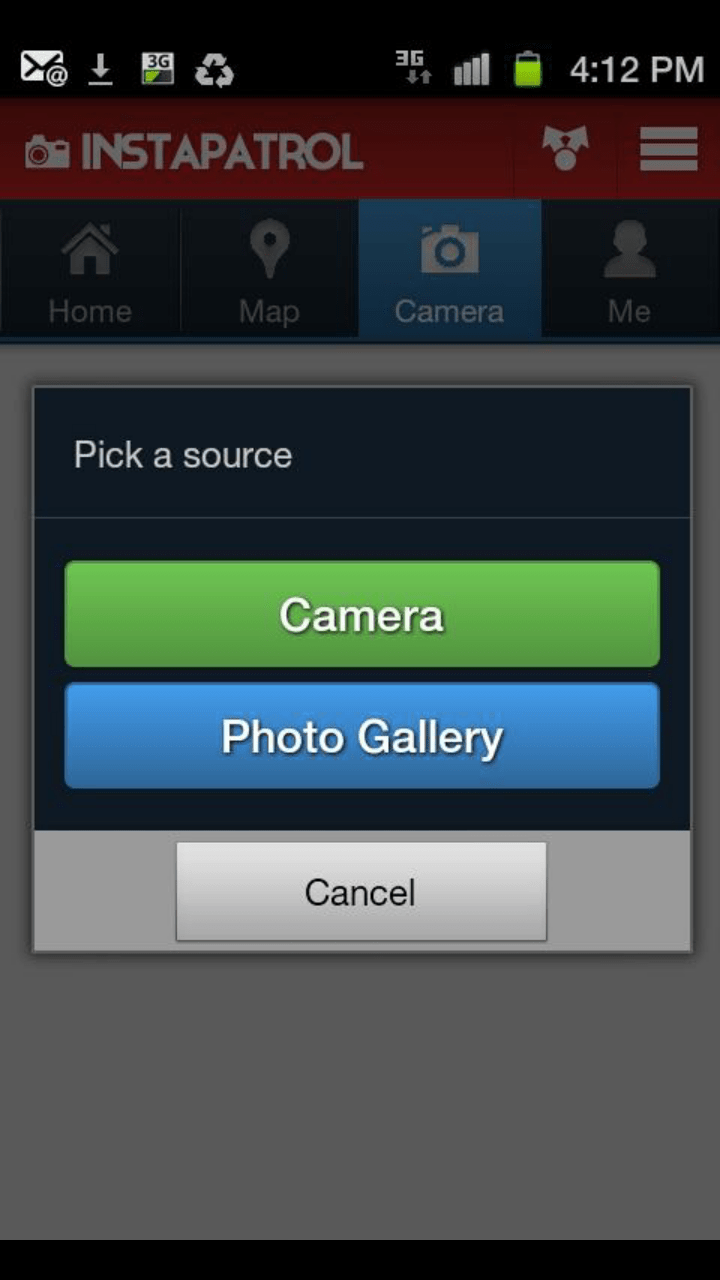The image size is (720, 1280).
Task: Tap the medal badge icon in the header
Action: [x=565, y=150]
